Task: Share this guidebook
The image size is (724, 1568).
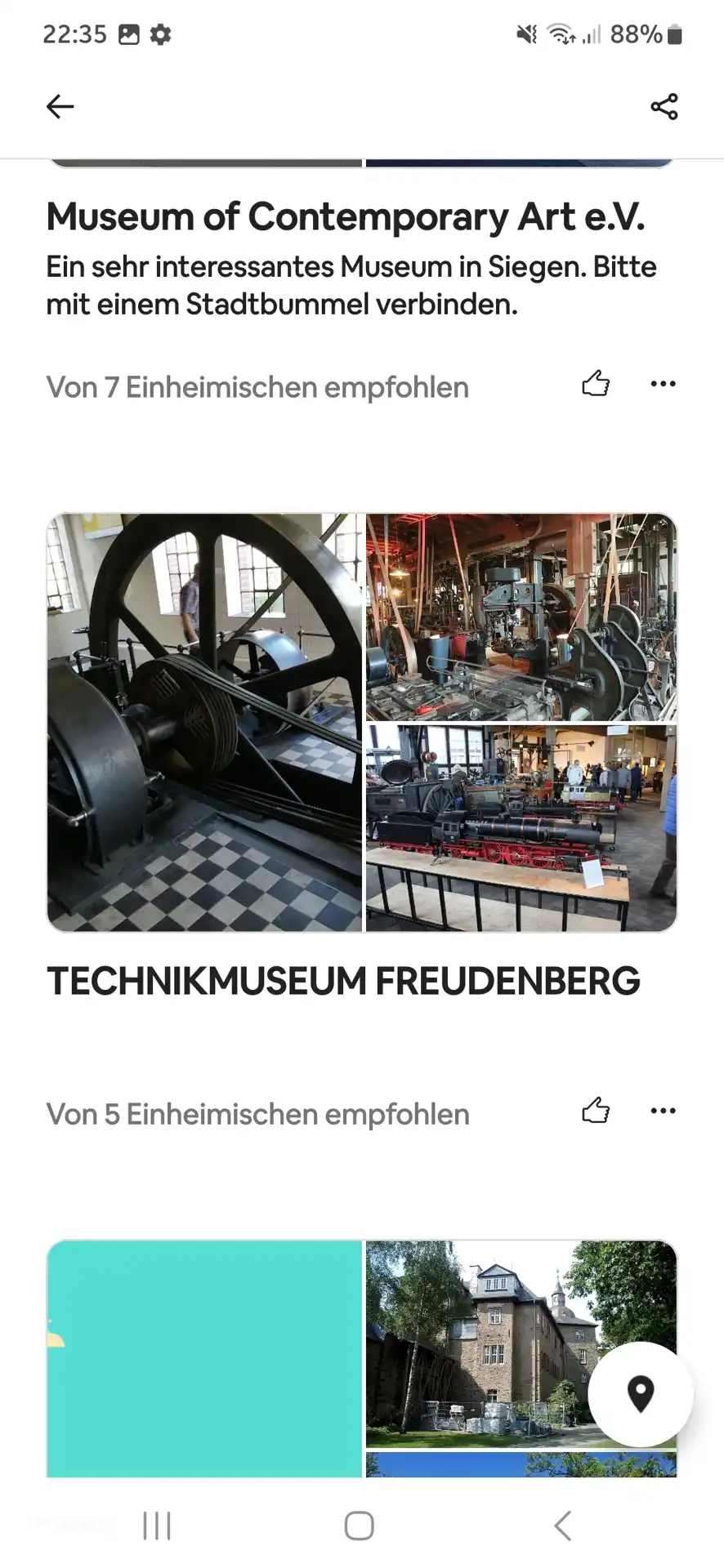Action: (x=664, y=106)
